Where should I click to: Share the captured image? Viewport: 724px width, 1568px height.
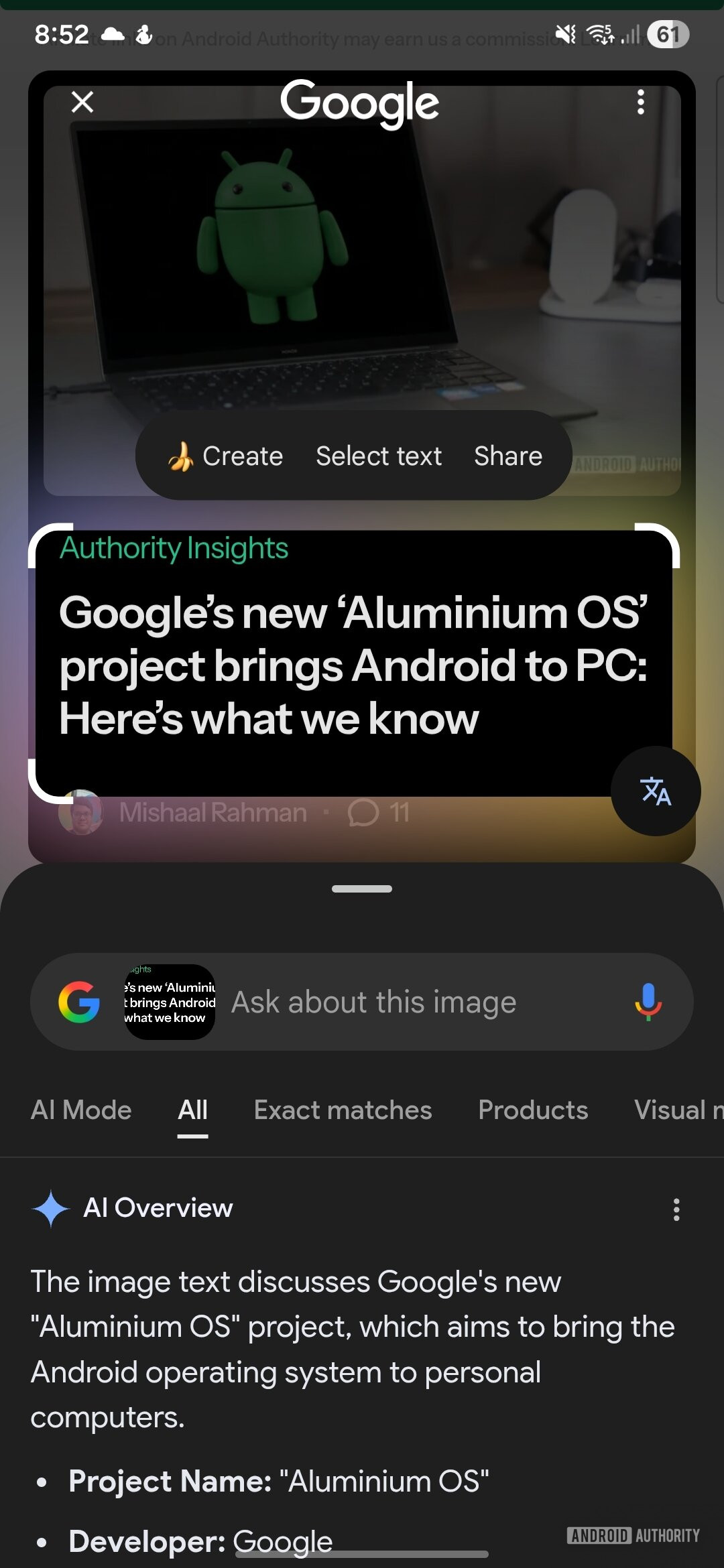pyautogui.click(x=508, y=456)
